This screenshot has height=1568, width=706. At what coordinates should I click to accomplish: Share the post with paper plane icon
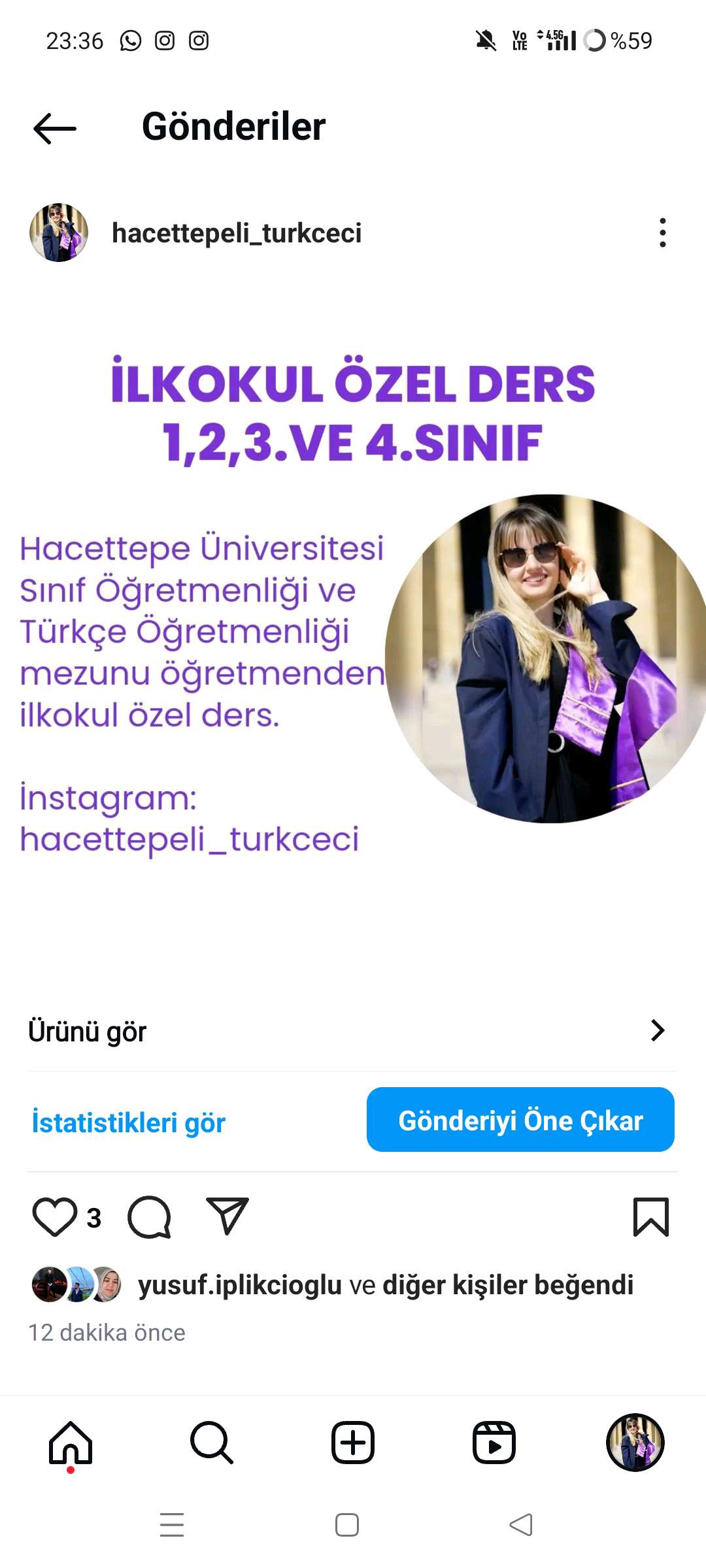[x=227, y=1217]
